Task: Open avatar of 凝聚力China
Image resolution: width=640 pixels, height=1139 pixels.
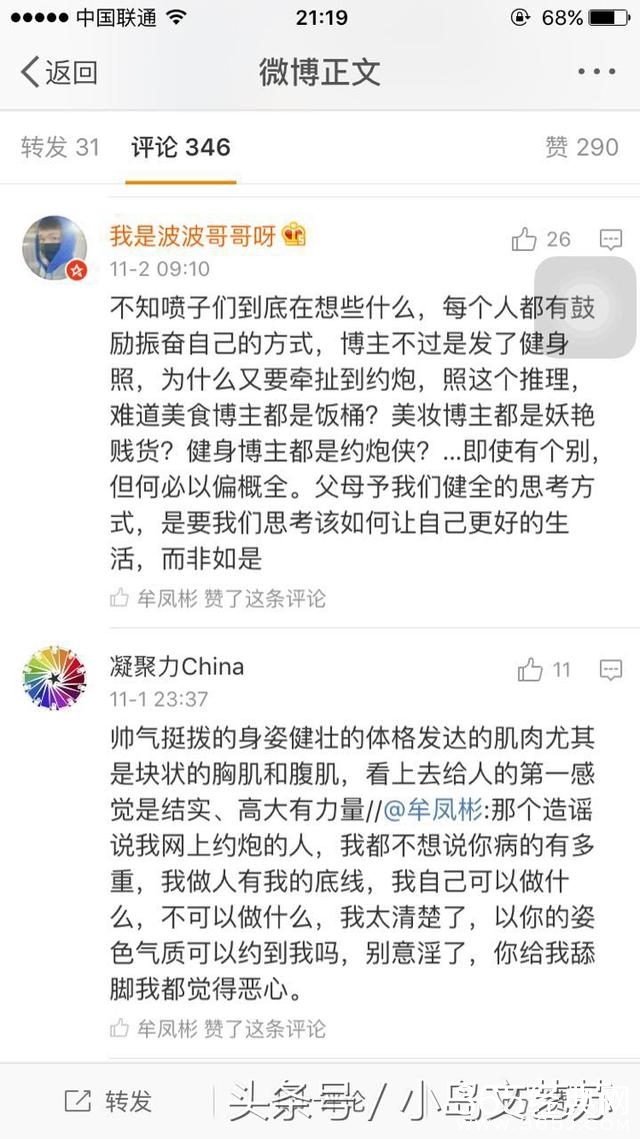Action: (54, 678)
